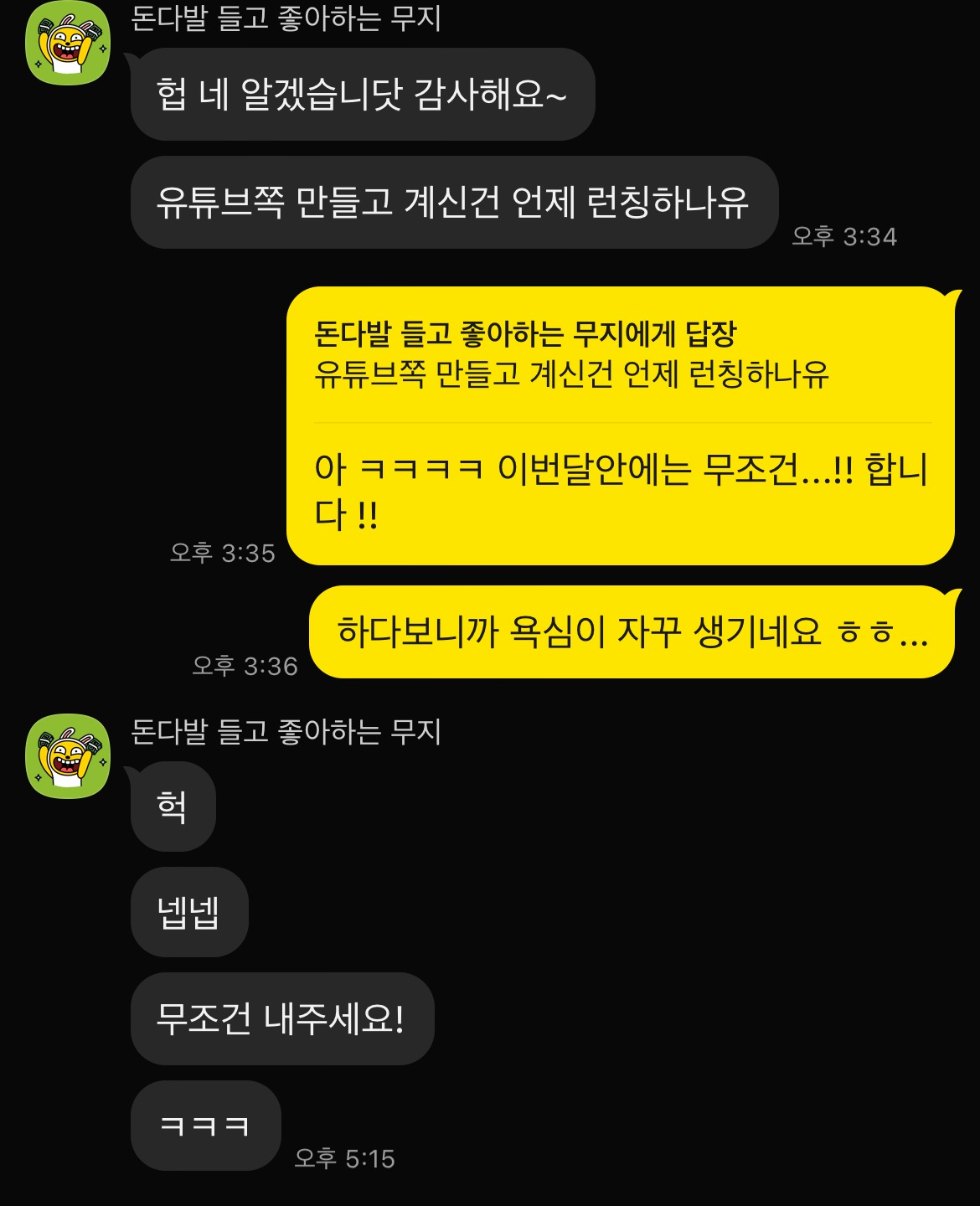Tap the sender name '돈다발 들고 좋아하는 무지'

coord(285,21)
